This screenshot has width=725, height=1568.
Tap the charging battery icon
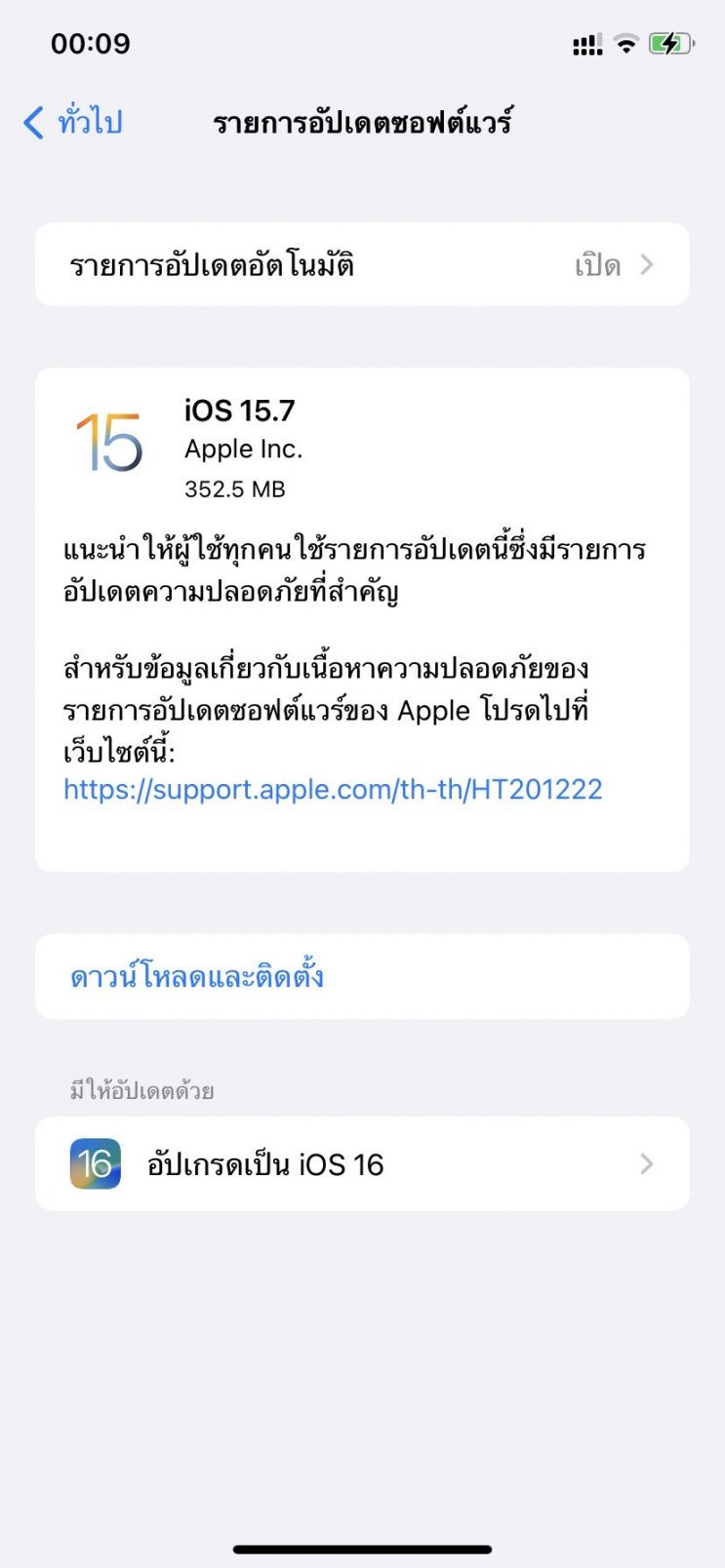click(x=668, y=43)
